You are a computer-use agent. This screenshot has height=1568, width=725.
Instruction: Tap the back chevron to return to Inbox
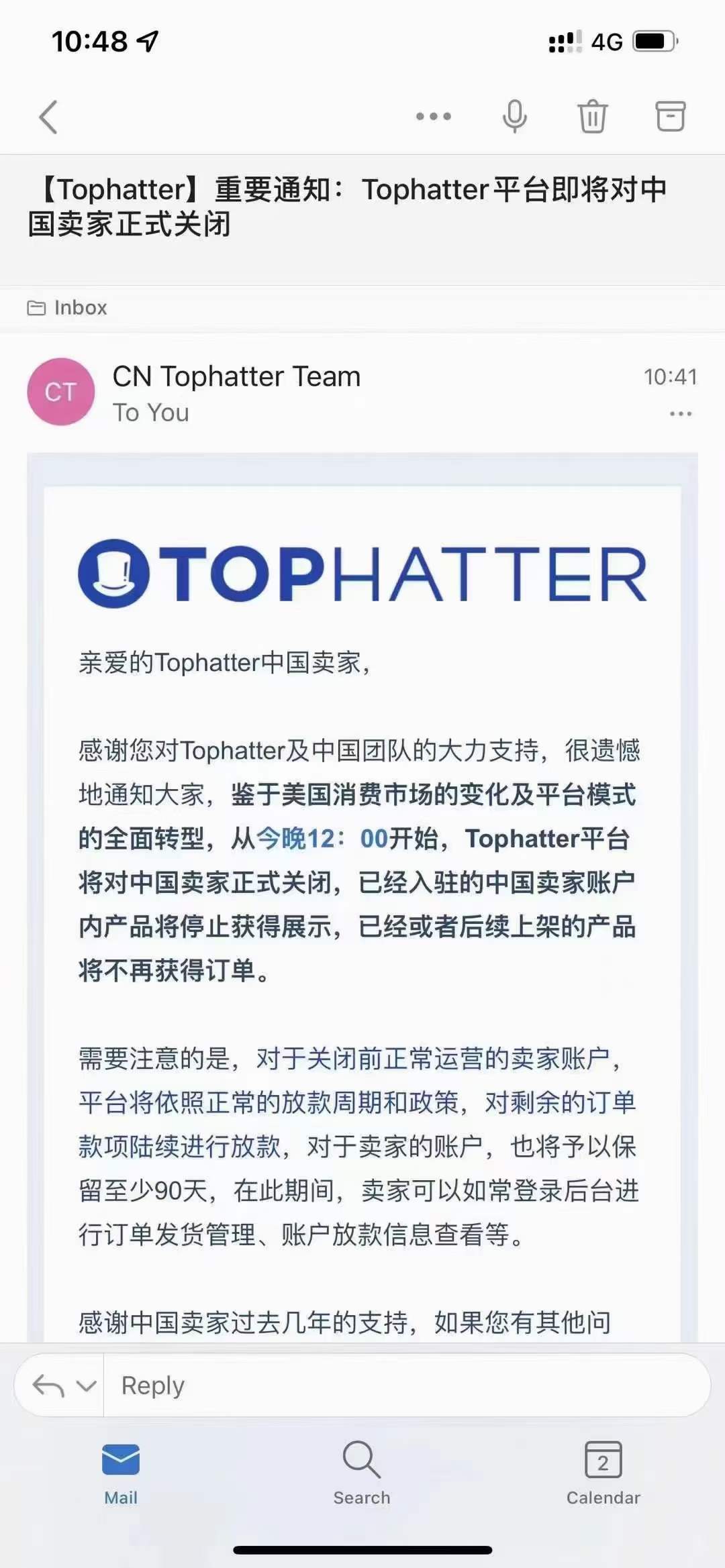48,115
